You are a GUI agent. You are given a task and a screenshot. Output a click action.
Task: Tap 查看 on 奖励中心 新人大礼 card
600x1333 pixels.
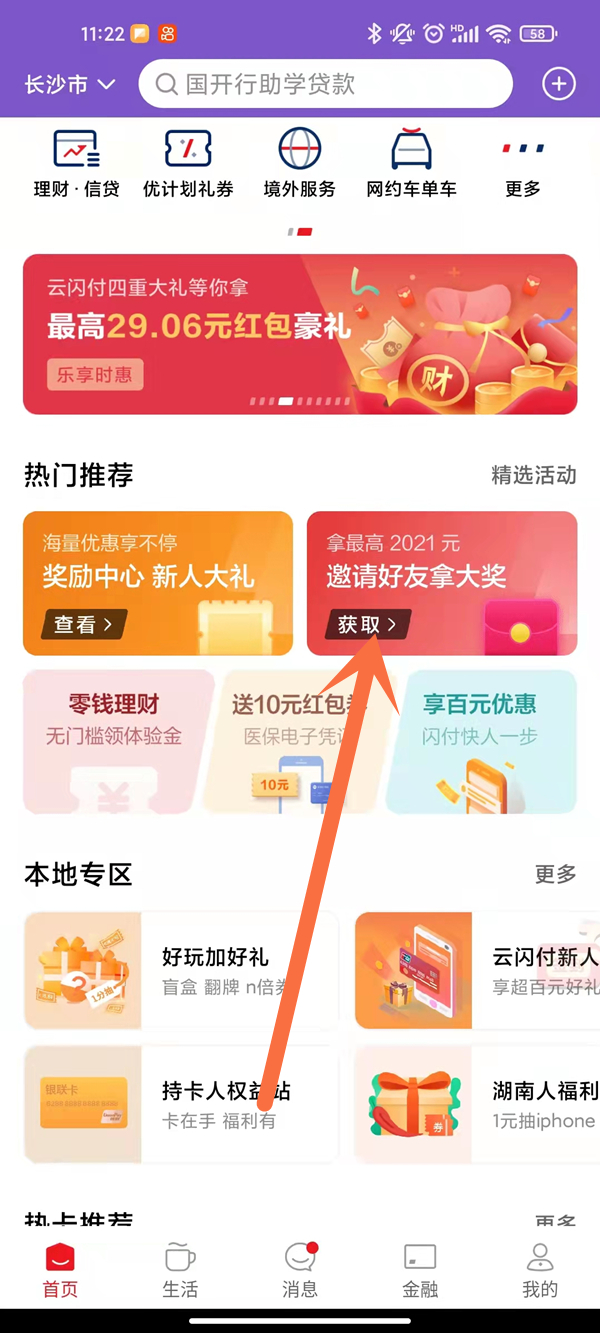pos(84,625)
